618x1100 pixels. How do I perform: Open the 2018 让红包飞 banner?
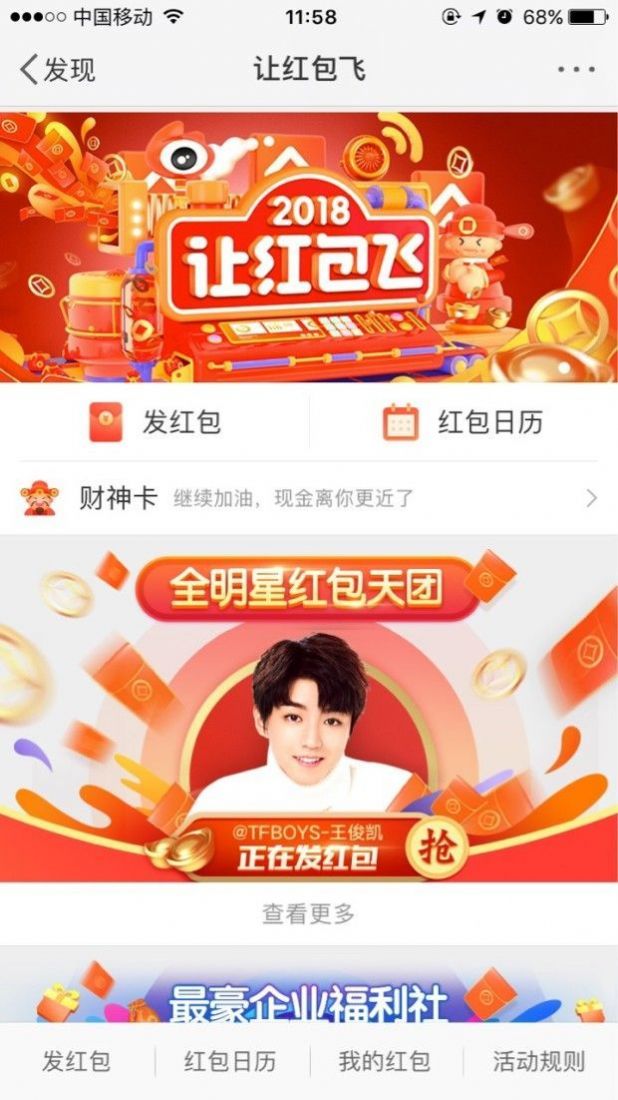coord(309,247)
